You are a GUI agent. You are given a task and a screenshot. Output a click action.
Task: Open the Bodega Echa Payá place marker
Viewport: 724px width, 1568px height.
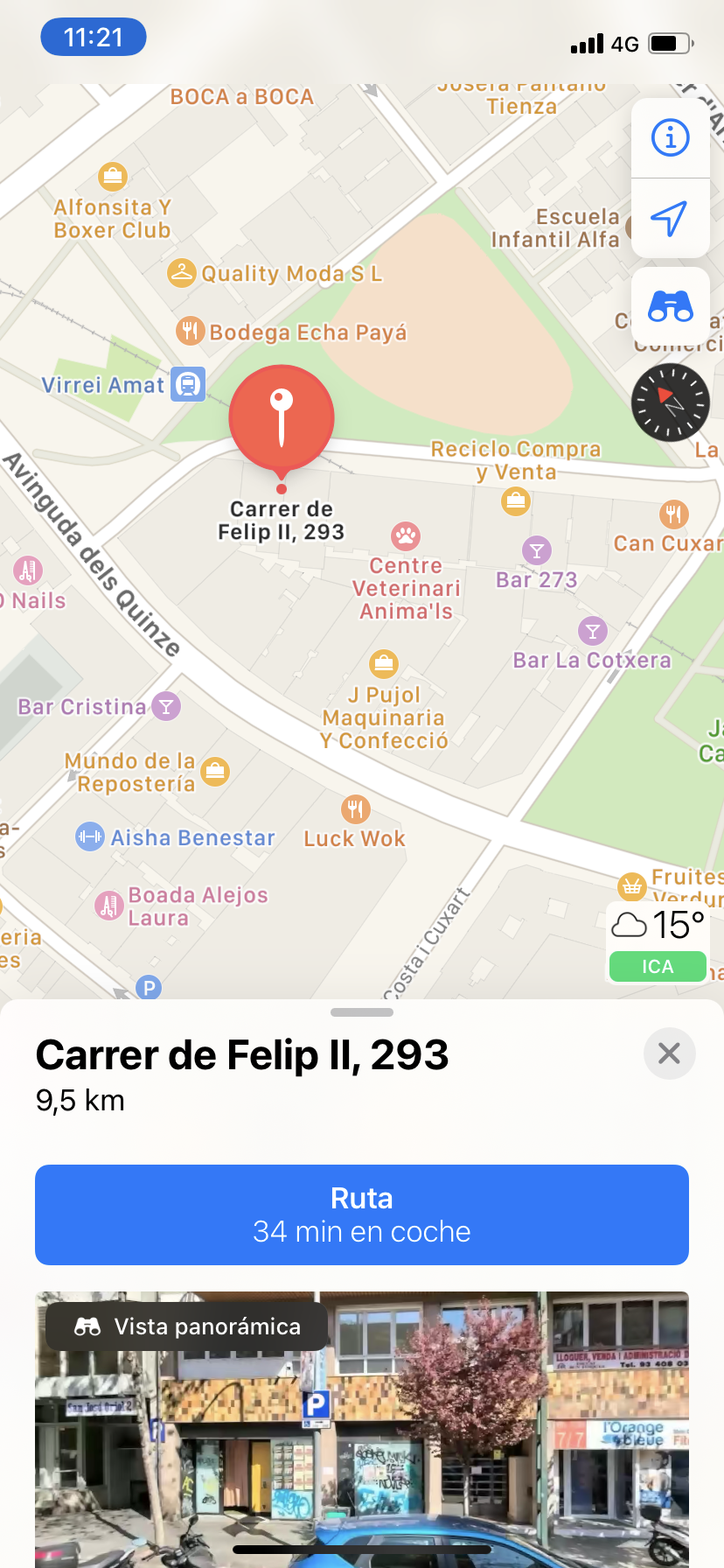coord(191,331)
